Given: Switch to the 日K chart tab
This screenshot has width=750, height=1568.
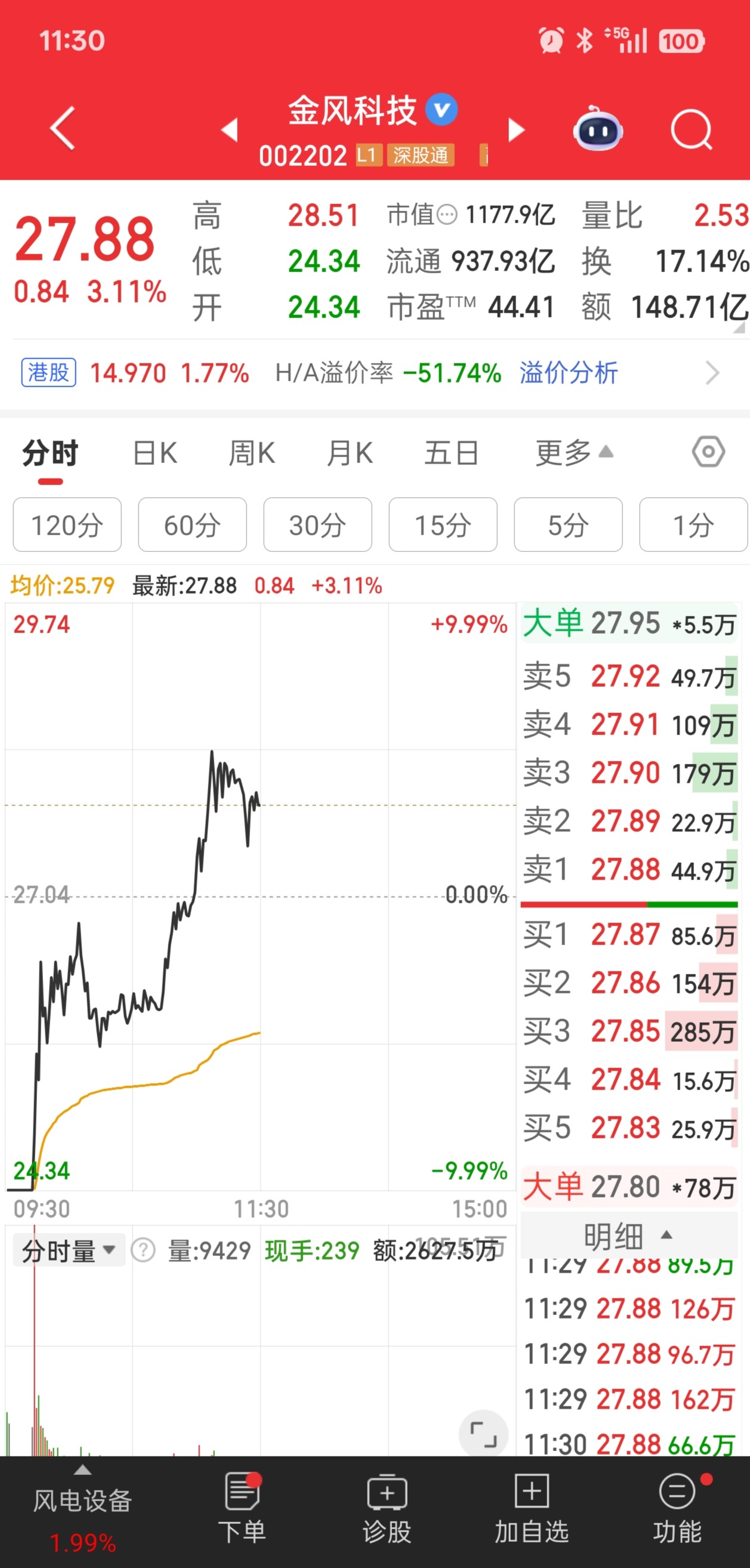Looking at the screenshot, I should coord(155,453).
